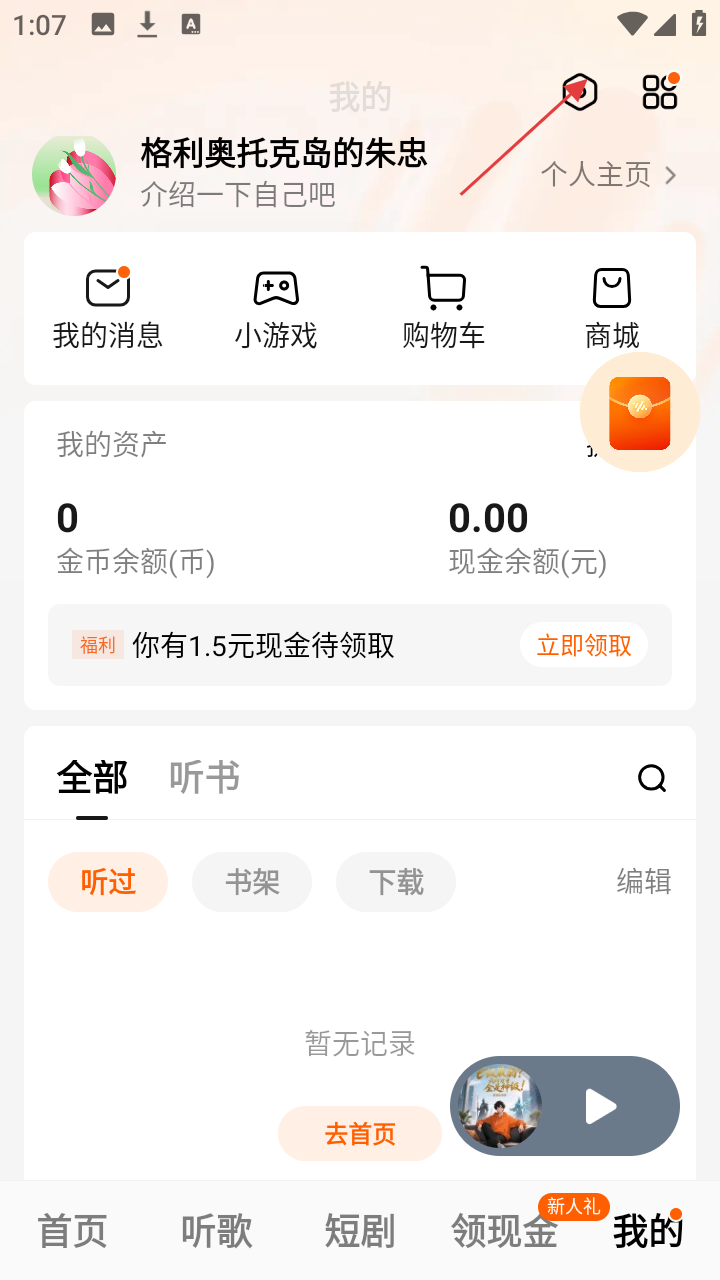This screenshot has height=1280, width=720.
Task: Play audio in the mini player
Action: tap(600, 1106)
